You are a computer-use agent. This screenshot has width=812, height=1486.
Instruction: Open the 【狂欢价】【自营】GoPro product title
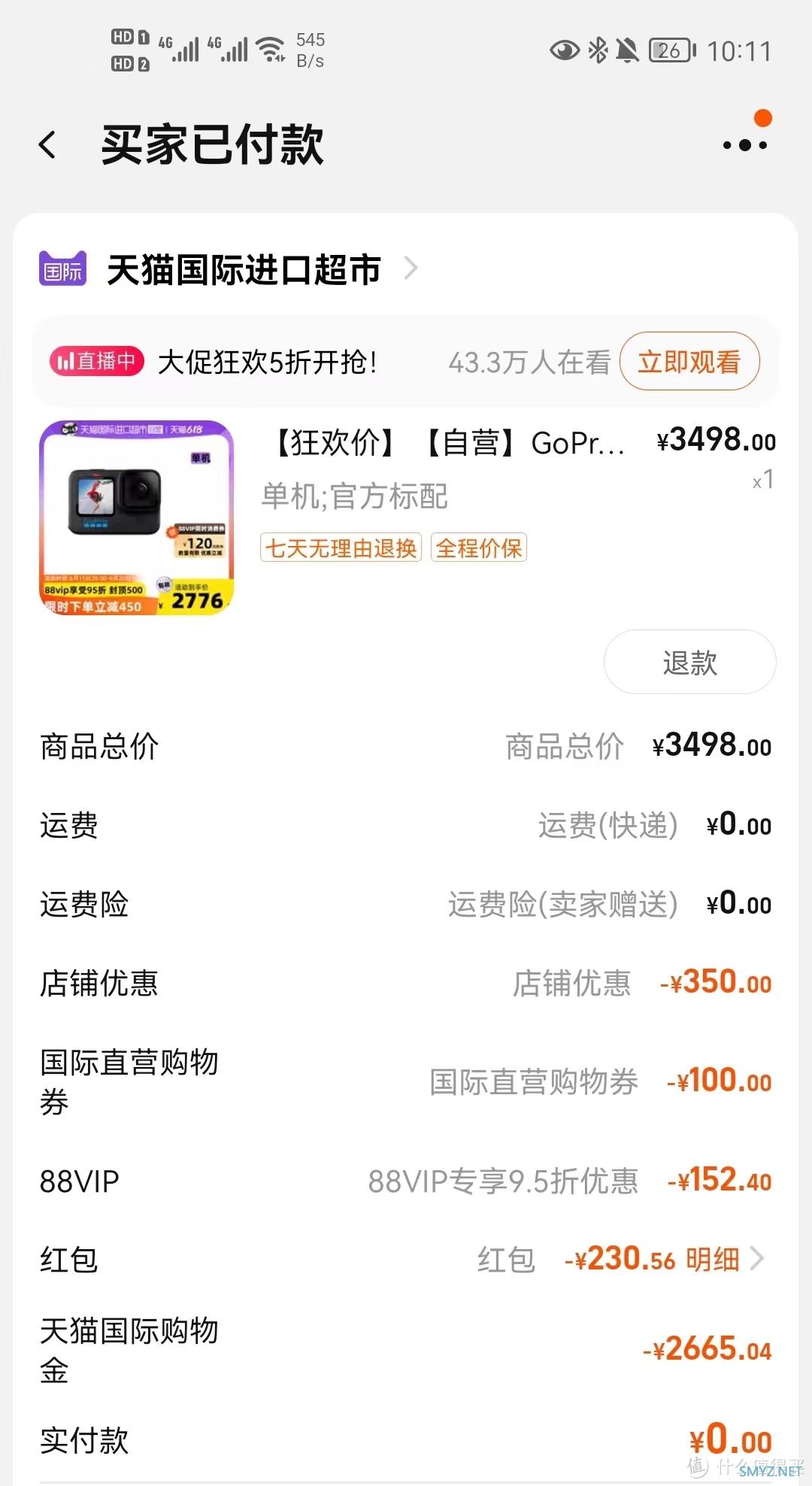[x=450, y=443]
